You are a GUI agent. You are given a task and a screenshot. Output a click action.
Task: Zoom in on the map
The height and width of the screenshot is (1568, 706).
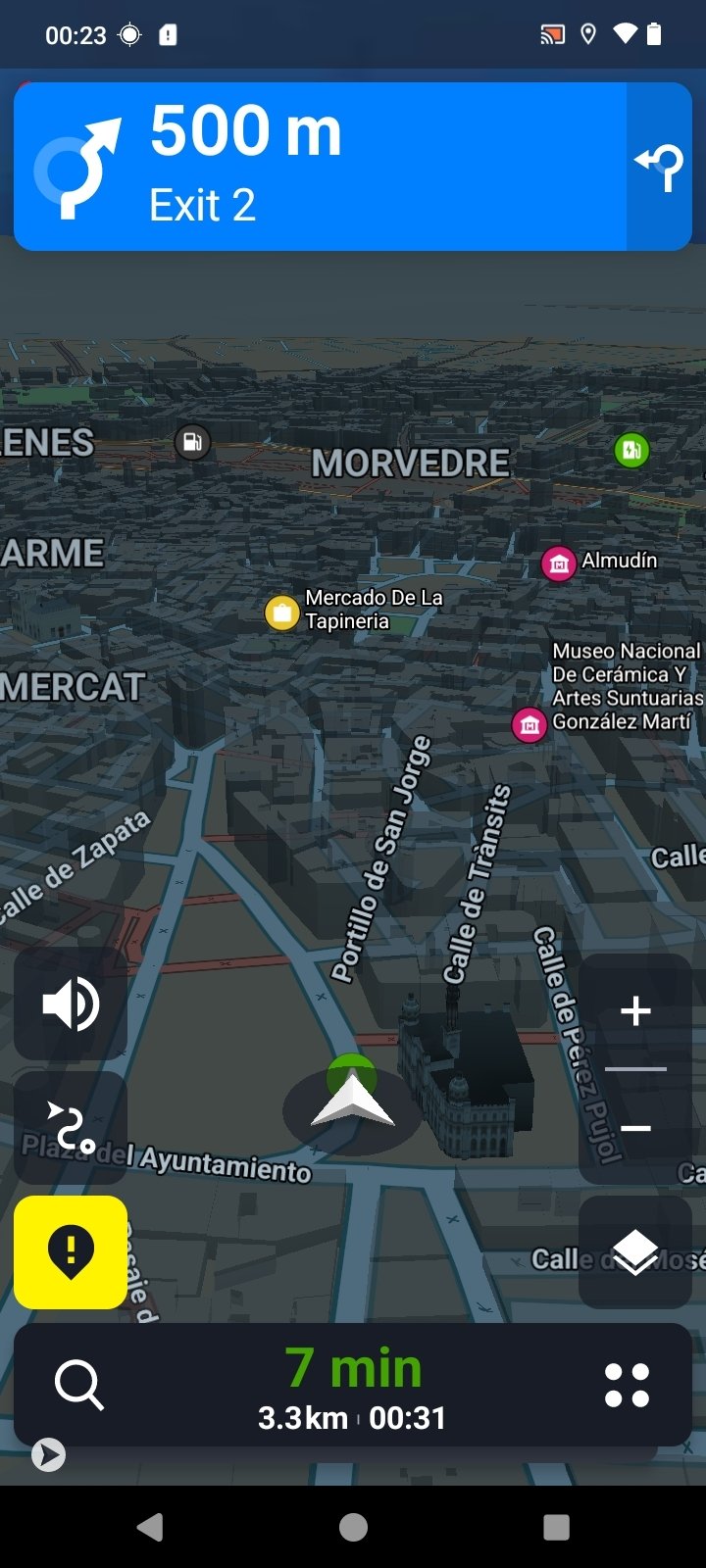tap(635, 1011)
